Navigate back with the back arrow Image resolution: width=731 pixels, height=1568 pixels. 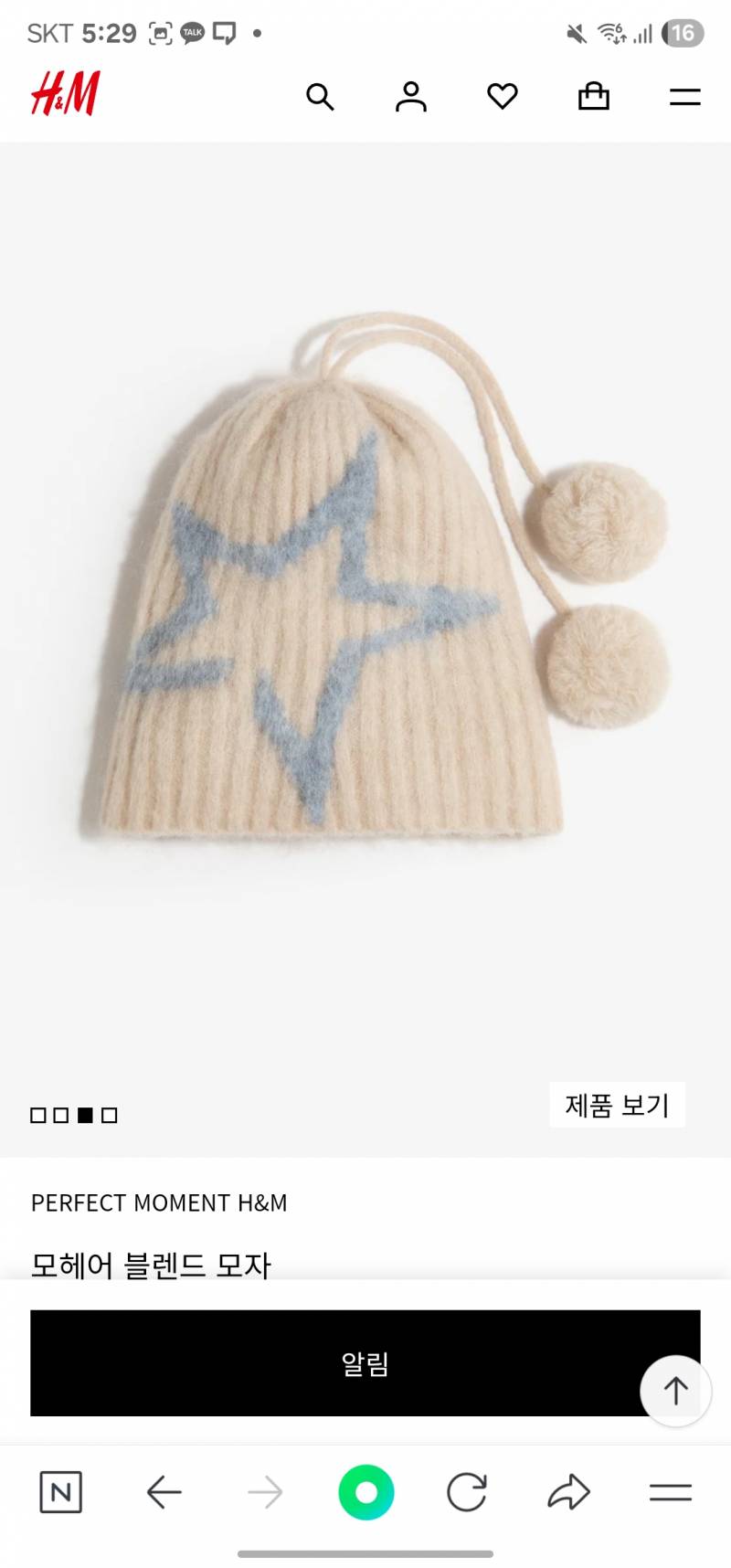point(164,1493)
